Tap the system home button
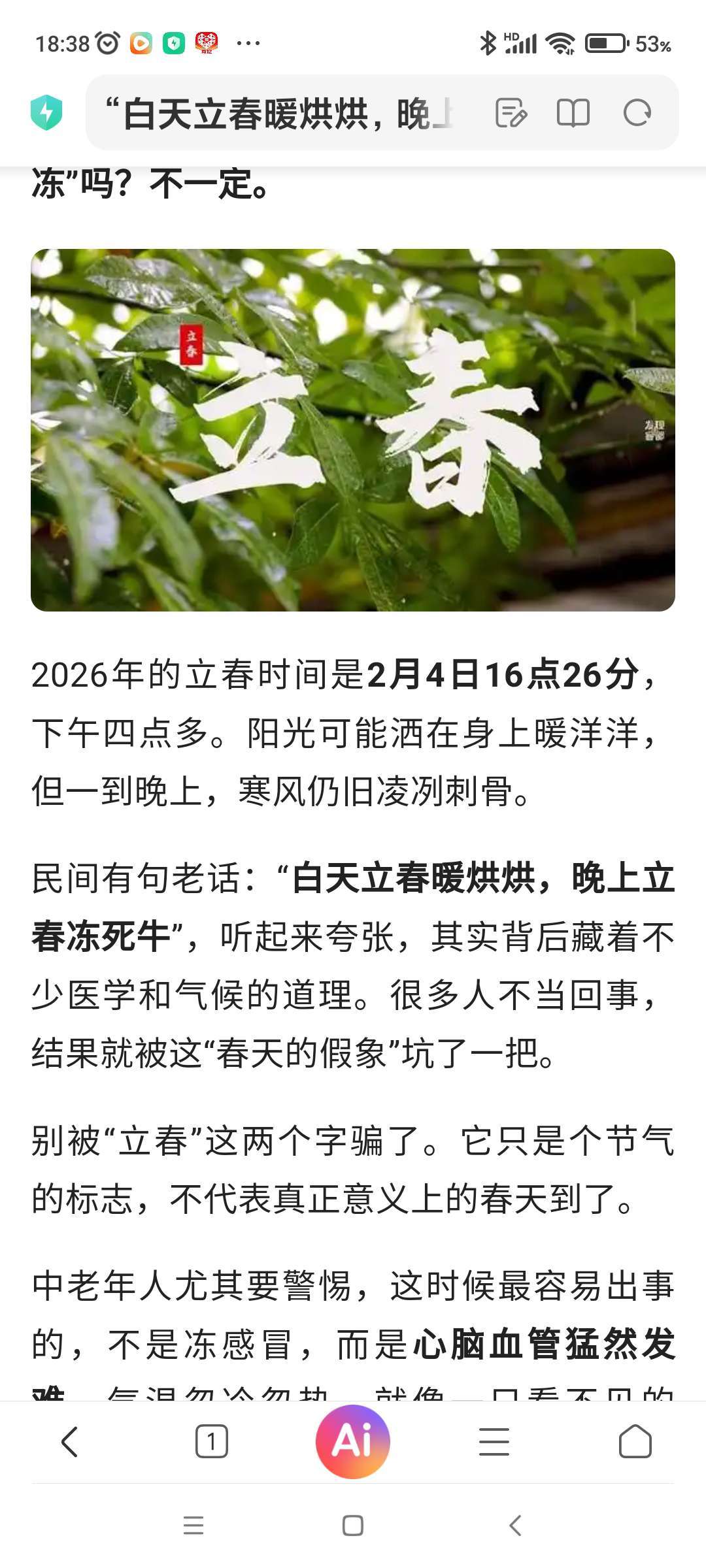 coord(353,1526)
